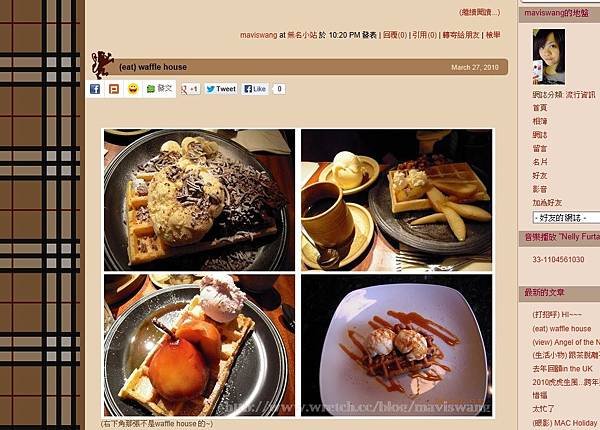Open recent article 太忙了
The width and height of the screenshot is (600, 430).
pyautogui.click(x=543, y=409)
